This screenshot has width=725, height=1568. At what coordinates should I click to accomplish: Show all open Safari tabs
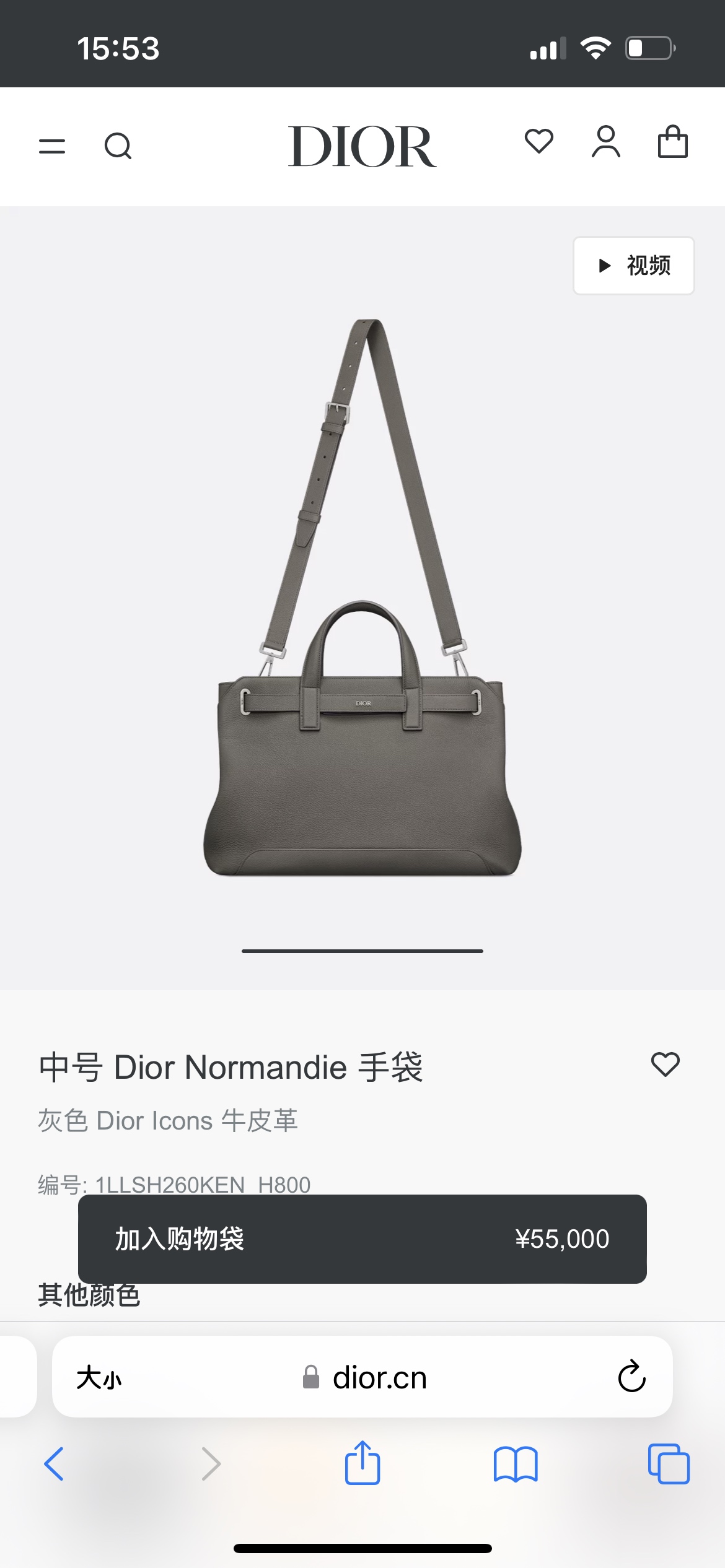pyautogui.click(x=668, y=1464)
